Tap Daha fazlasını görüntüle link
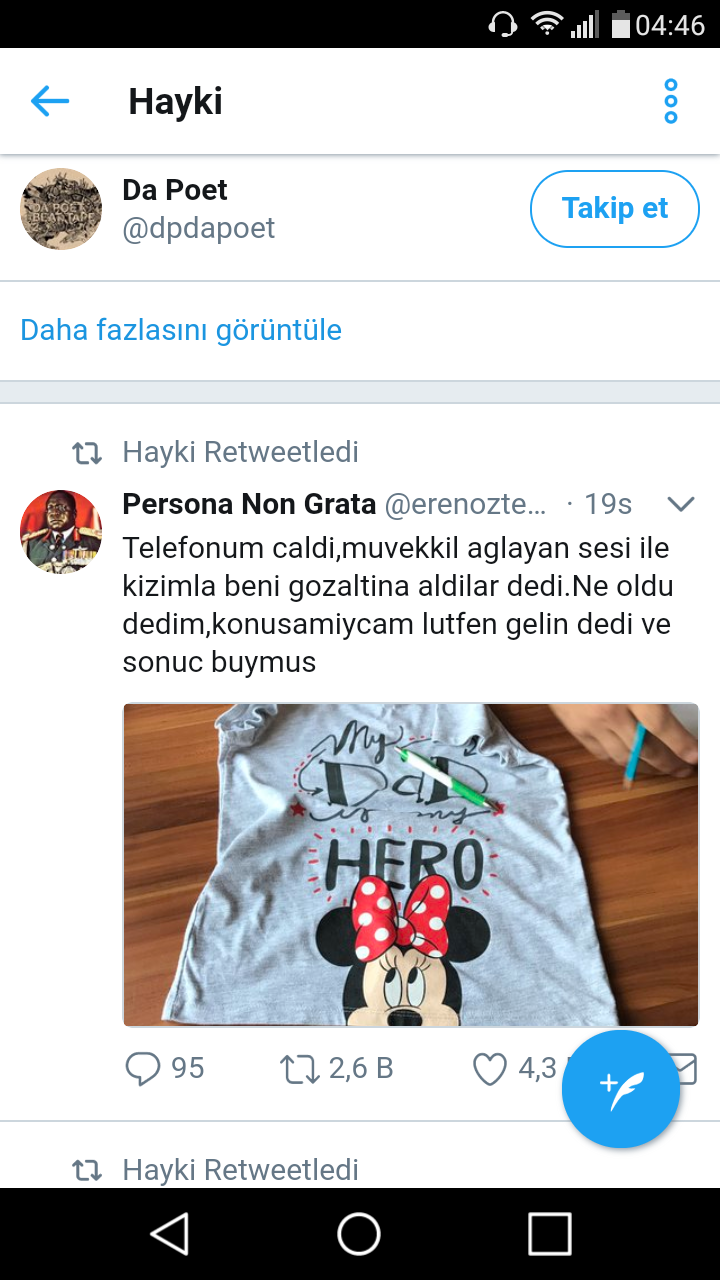 click(x=181, y=330)
